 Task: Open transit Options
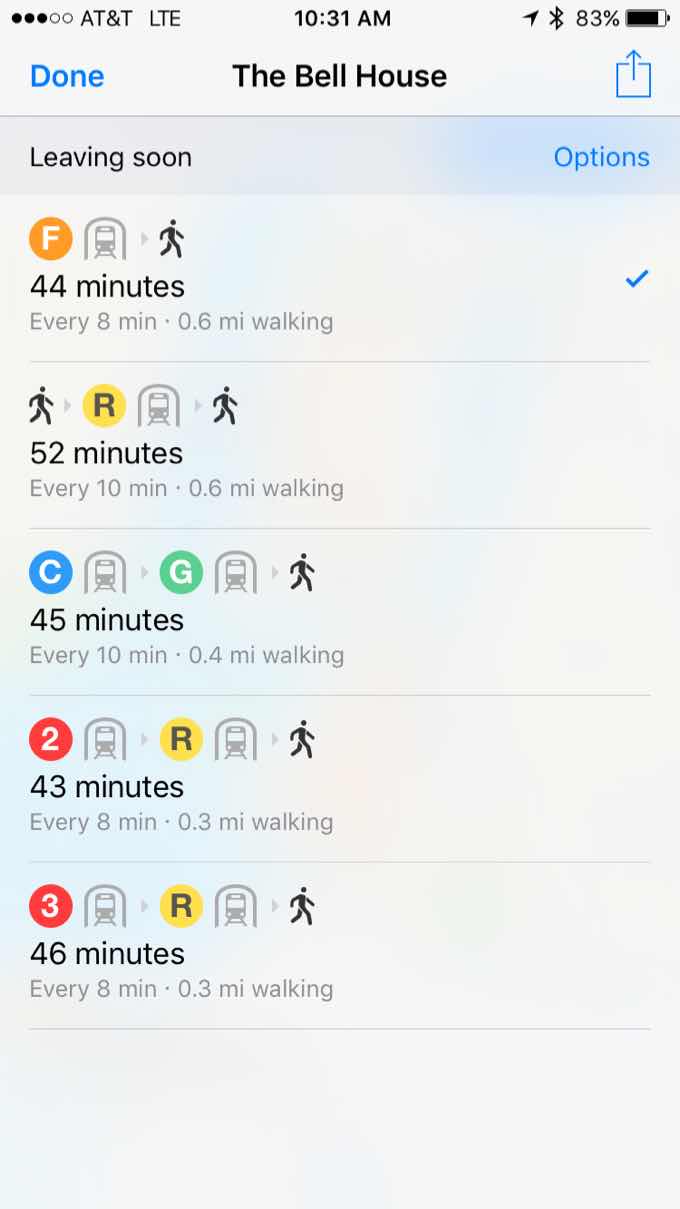coord(601,157)
